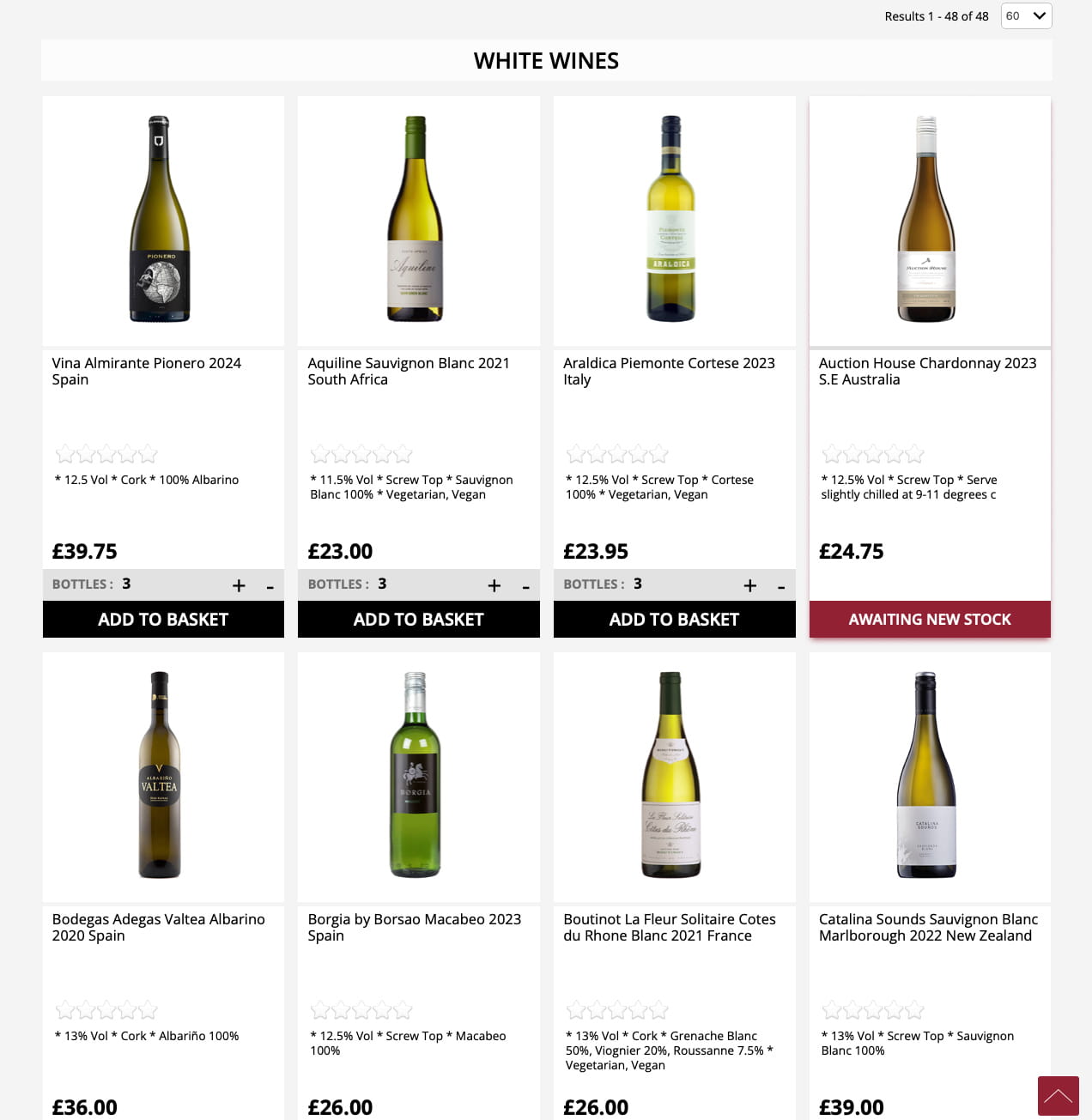This screenshot has width=1092, height=1120.
Task: Decrease bottle count for Aquiline Sauvignon Blanc
Action: tap(525, 586)
